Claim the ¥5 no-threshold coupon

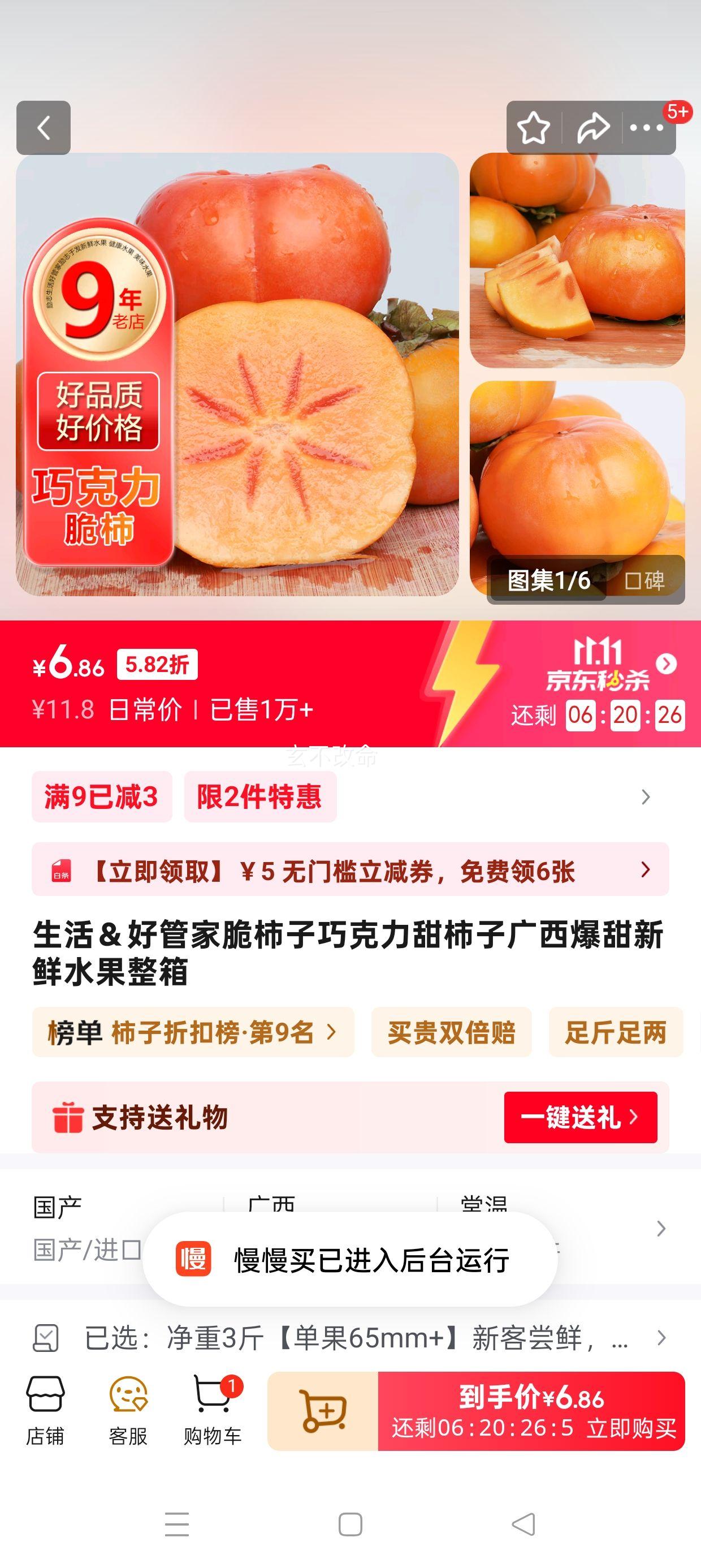click(350, 871)
